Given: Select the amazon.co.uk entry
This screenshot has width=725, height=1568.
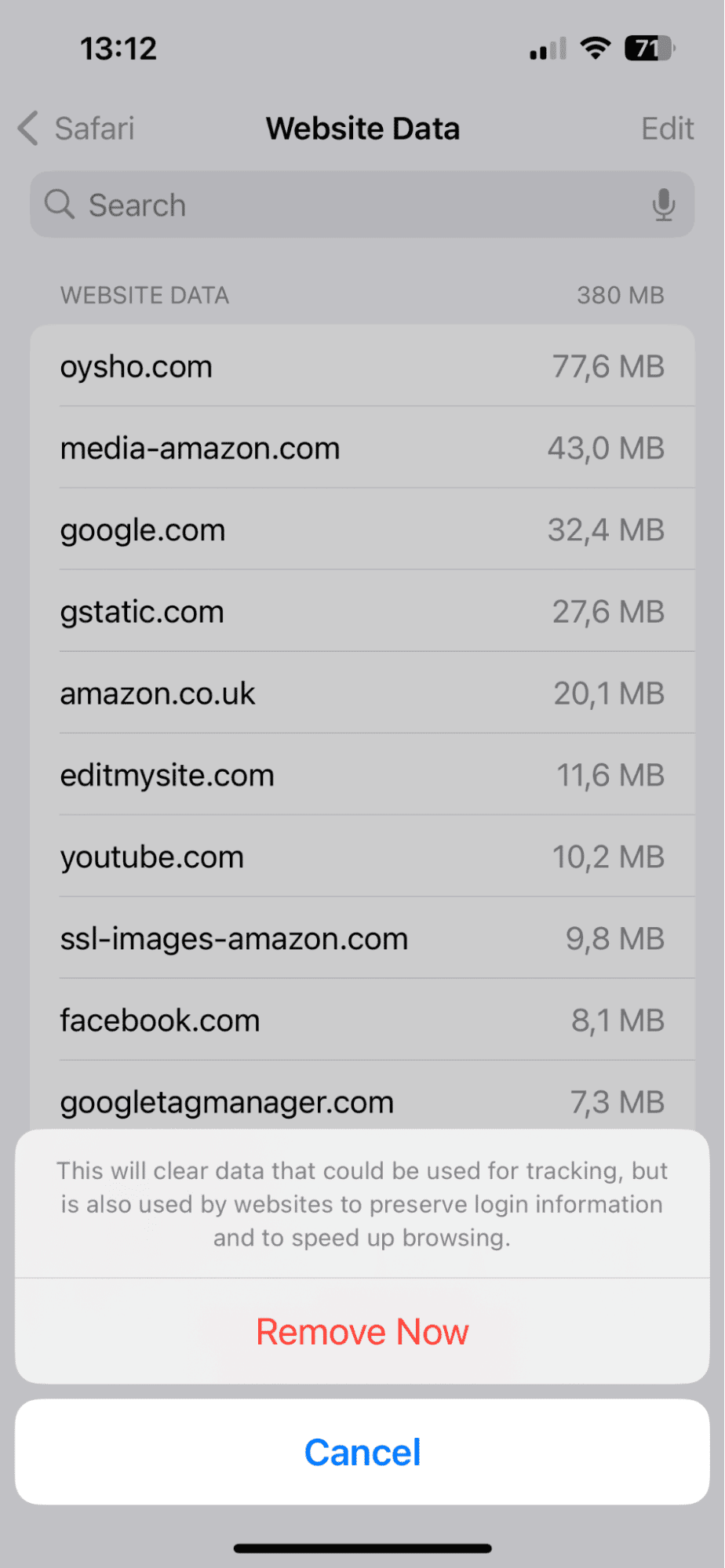Looking at the screenshot, I should [x=362, y=693].
